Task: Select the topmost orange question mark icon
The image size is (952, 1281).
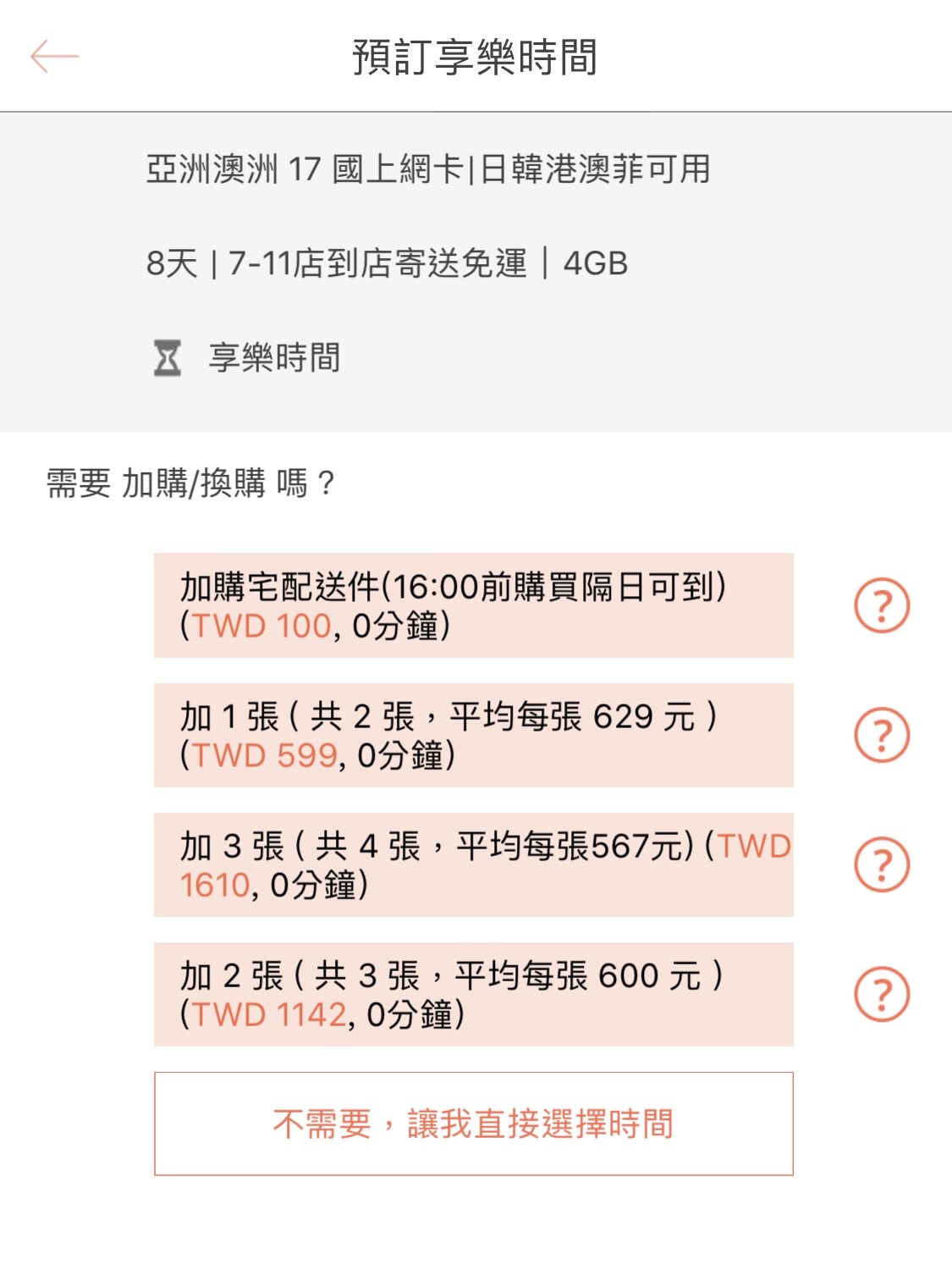Action: [x=883, y=606]
